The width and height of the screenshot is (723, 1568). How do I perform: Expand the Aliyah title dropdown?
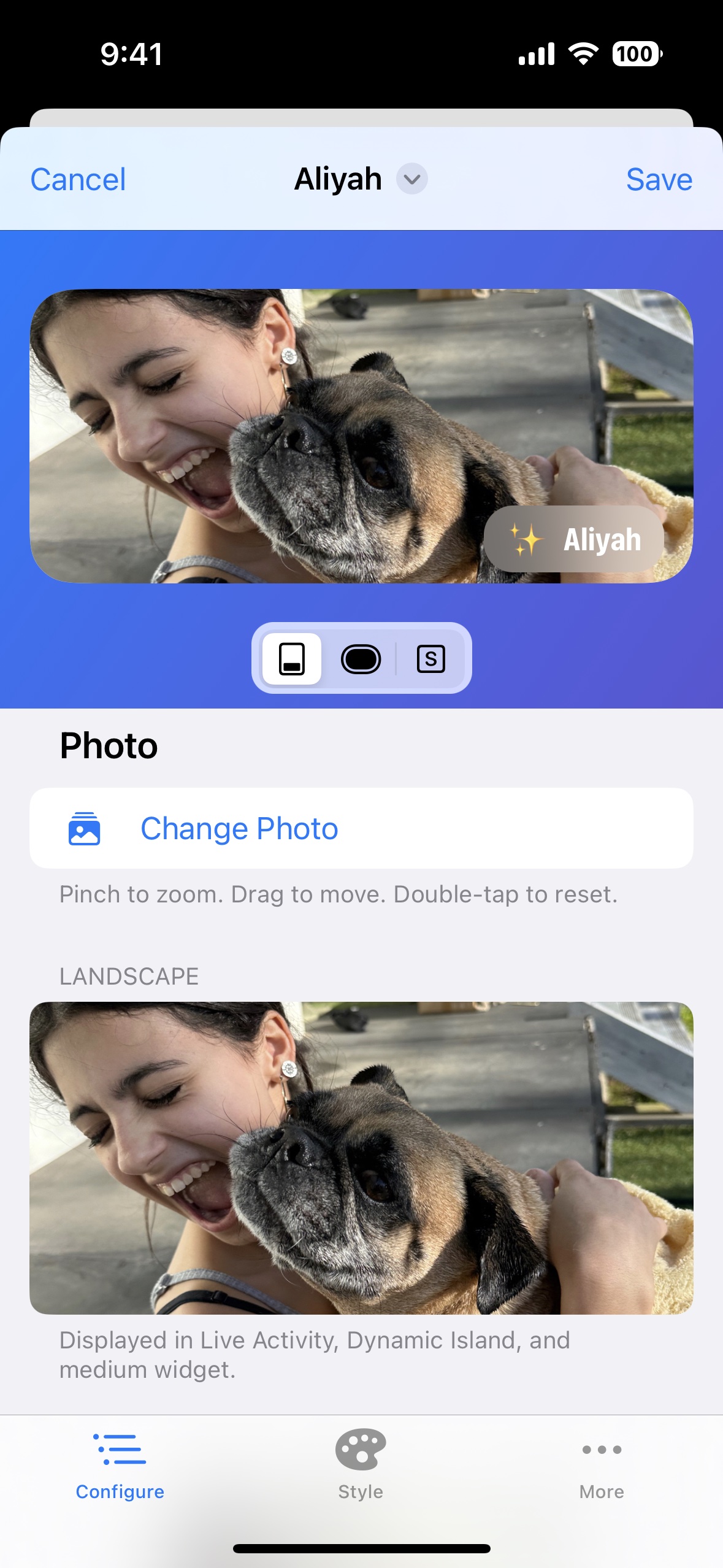click(x=411, y=179)
